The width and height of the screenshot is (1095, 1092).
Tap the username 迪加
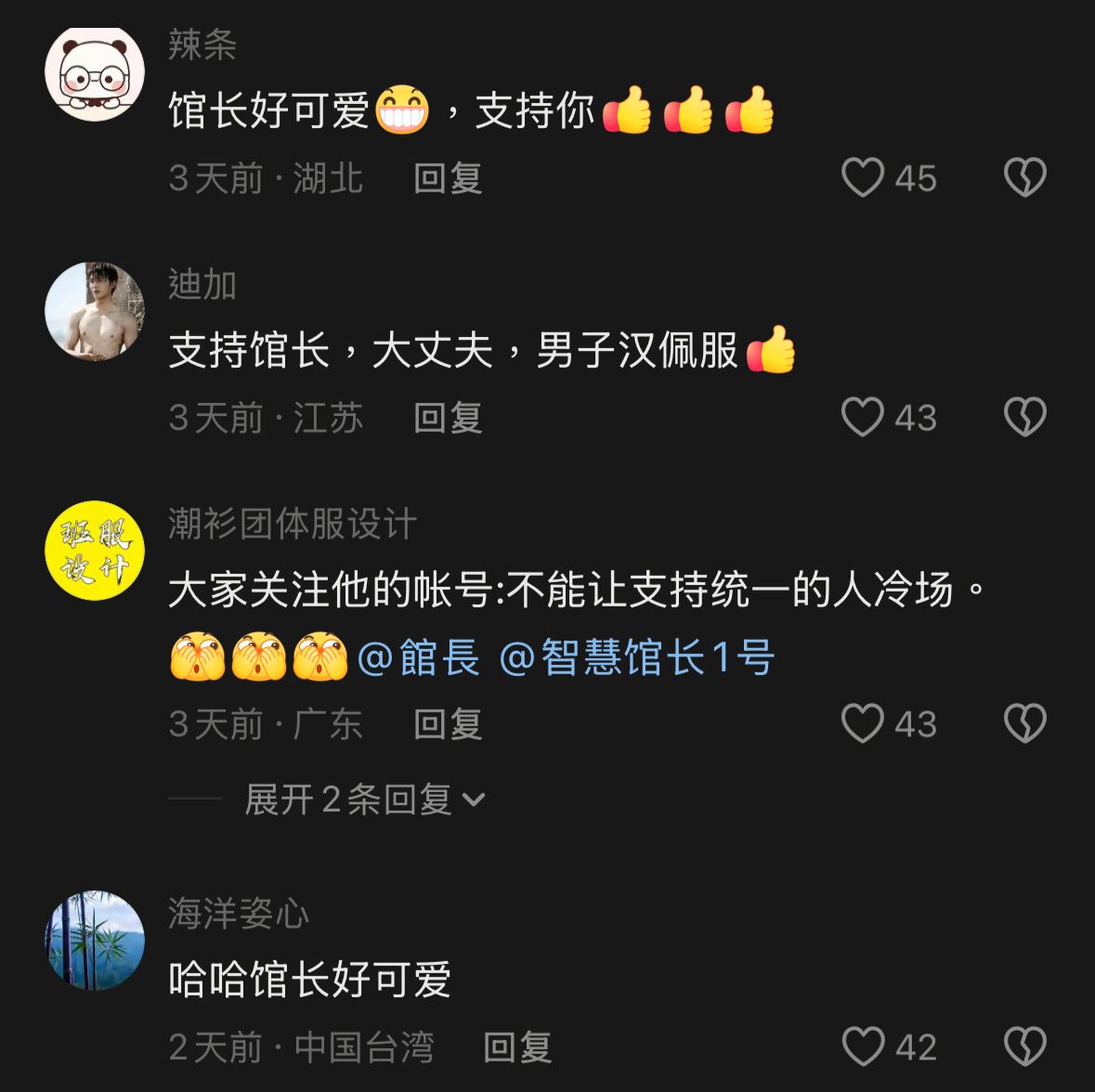click(x=202, y=284)
